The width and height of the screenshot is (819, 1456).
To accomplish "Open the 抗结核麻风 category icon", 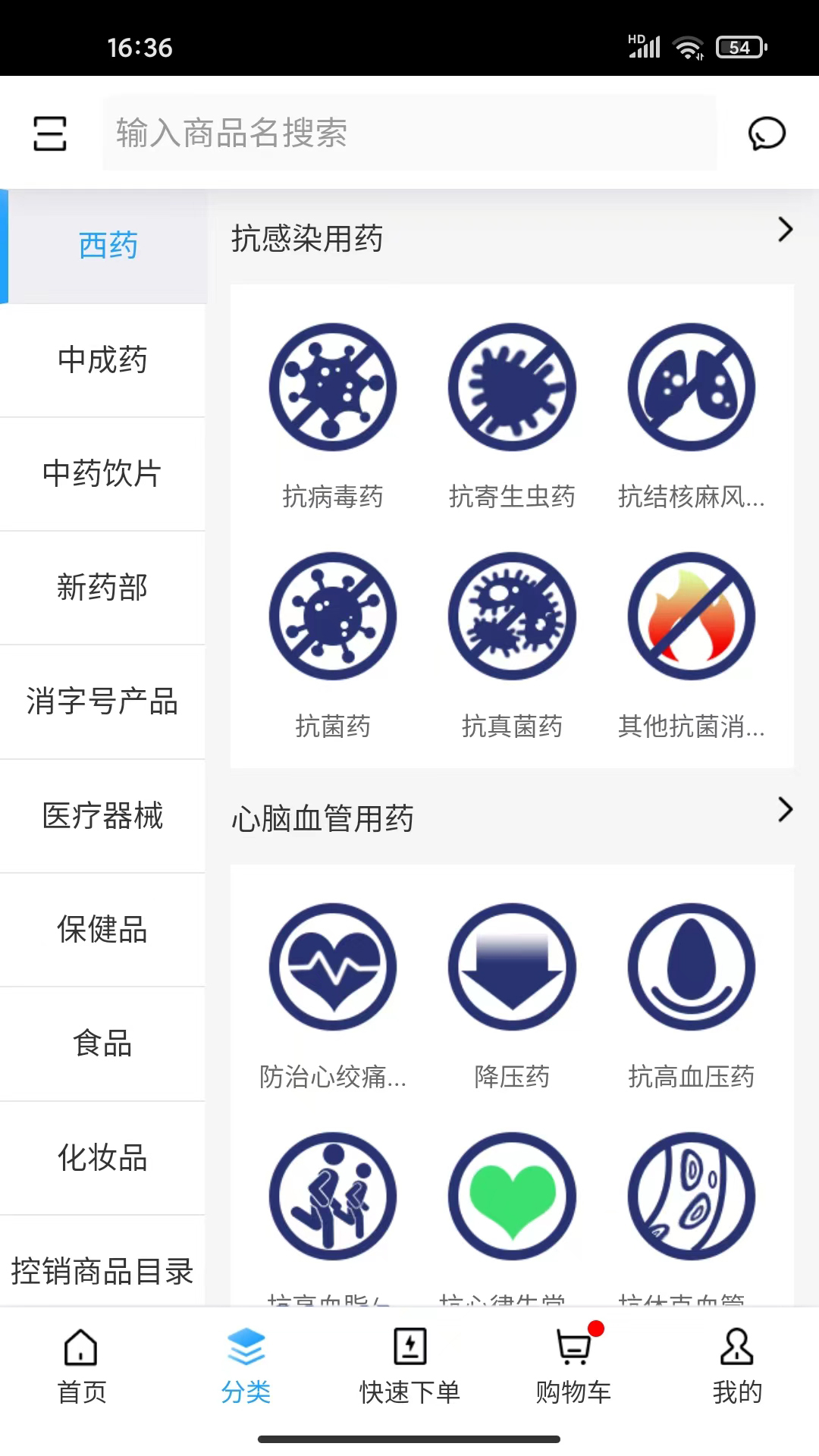I will click(691, 387).
